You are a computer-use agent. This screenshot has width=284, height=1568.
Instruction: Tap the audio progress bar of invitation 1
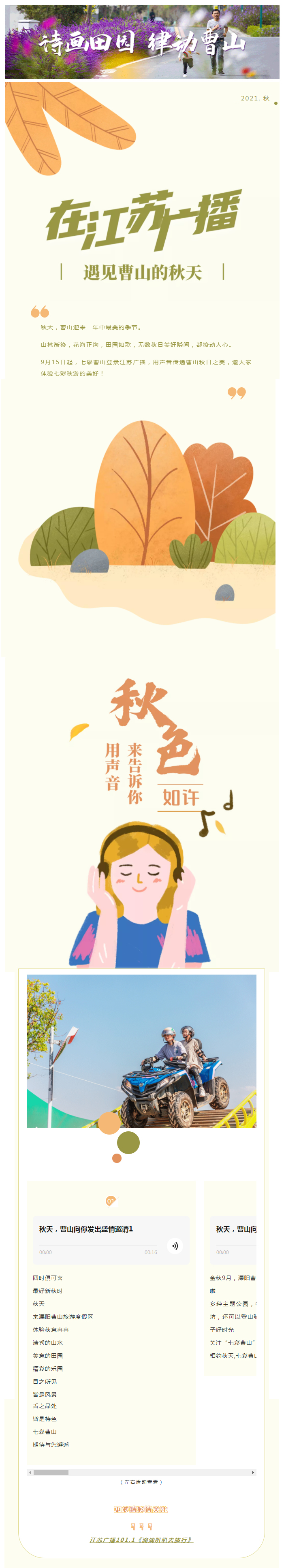pyautogui.click(x=98, y=1246)
